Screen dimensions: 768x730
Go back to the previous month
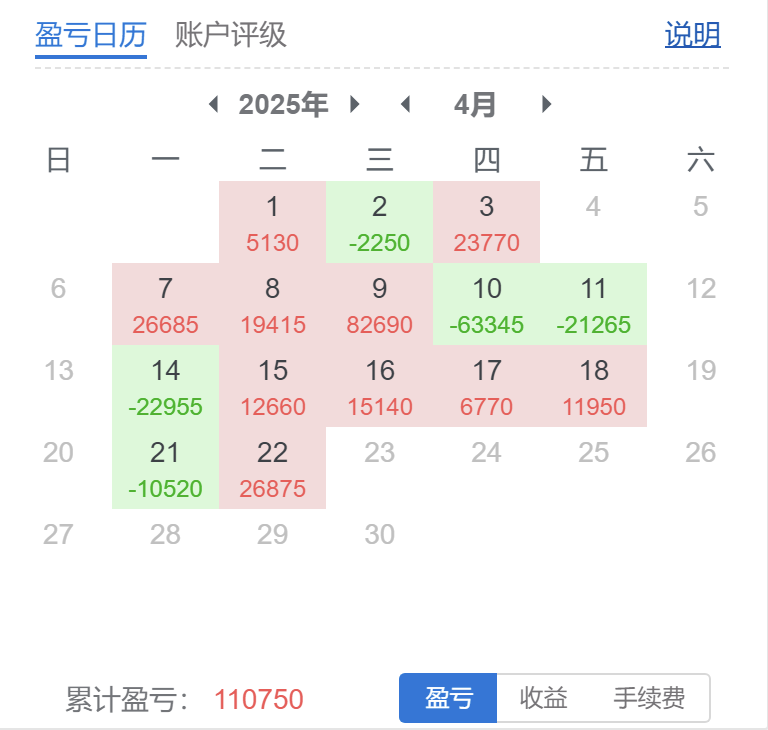click(405, 104)
